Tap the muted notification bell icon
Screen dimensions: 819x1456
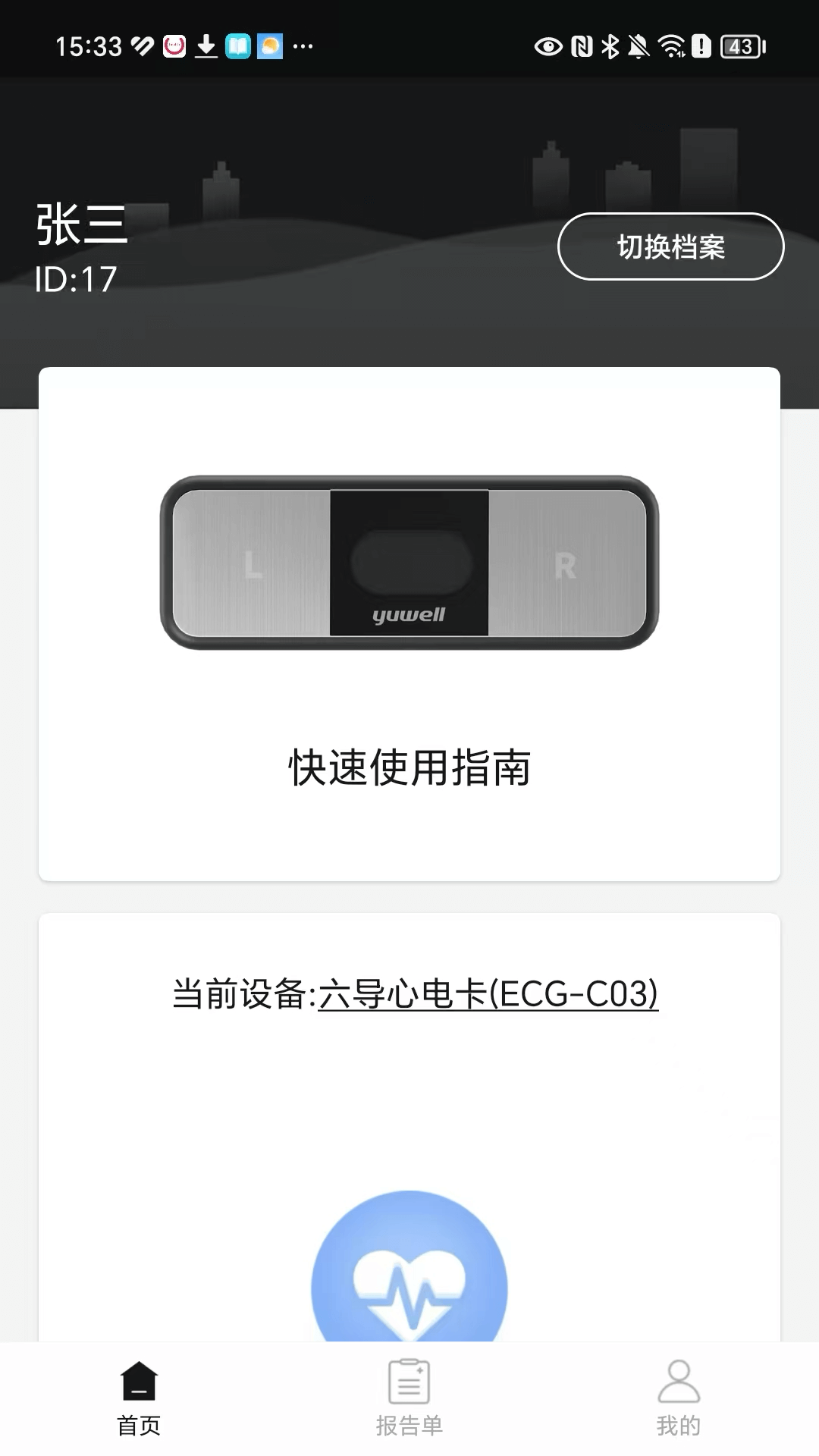[637, 47]
